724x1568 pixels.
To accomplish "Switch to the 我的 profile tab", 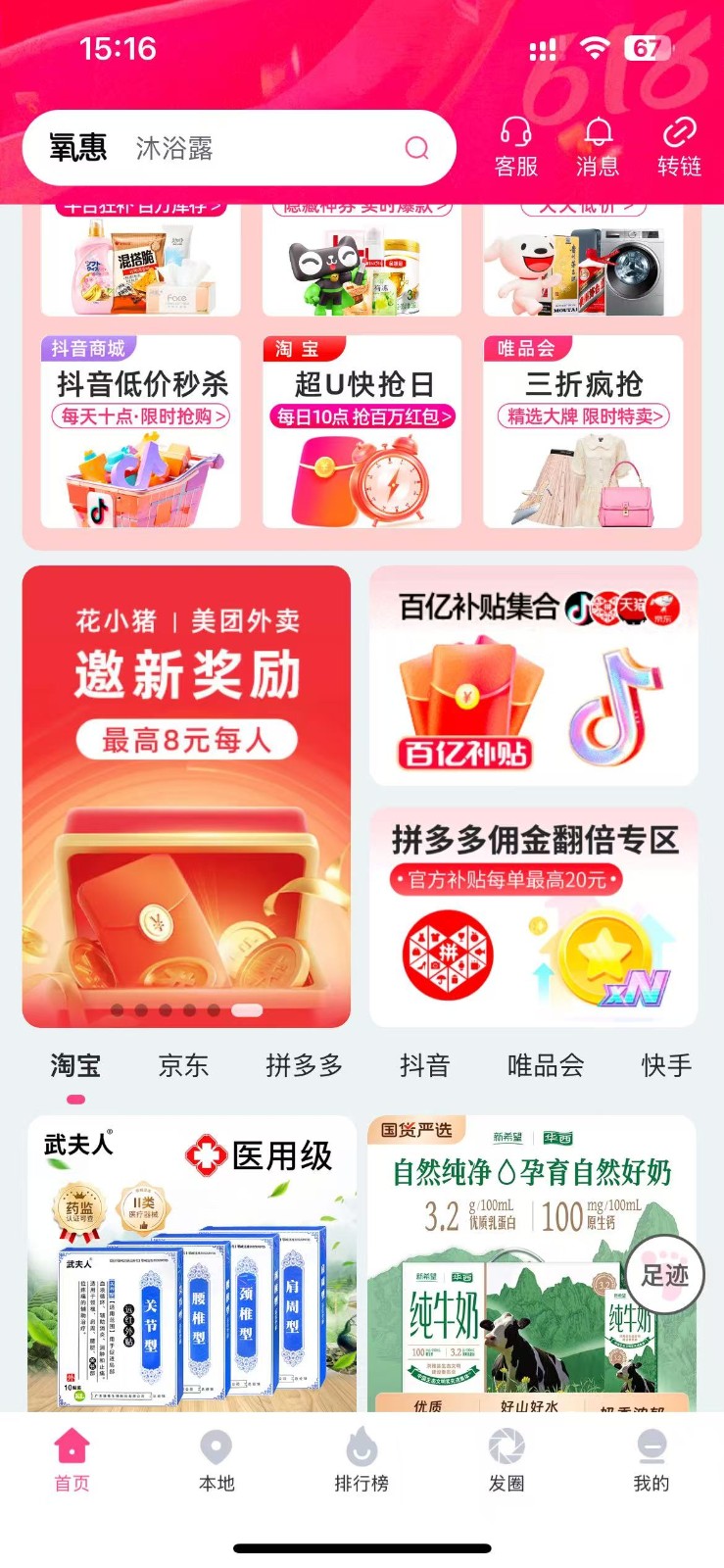I will coord(651,1460).
